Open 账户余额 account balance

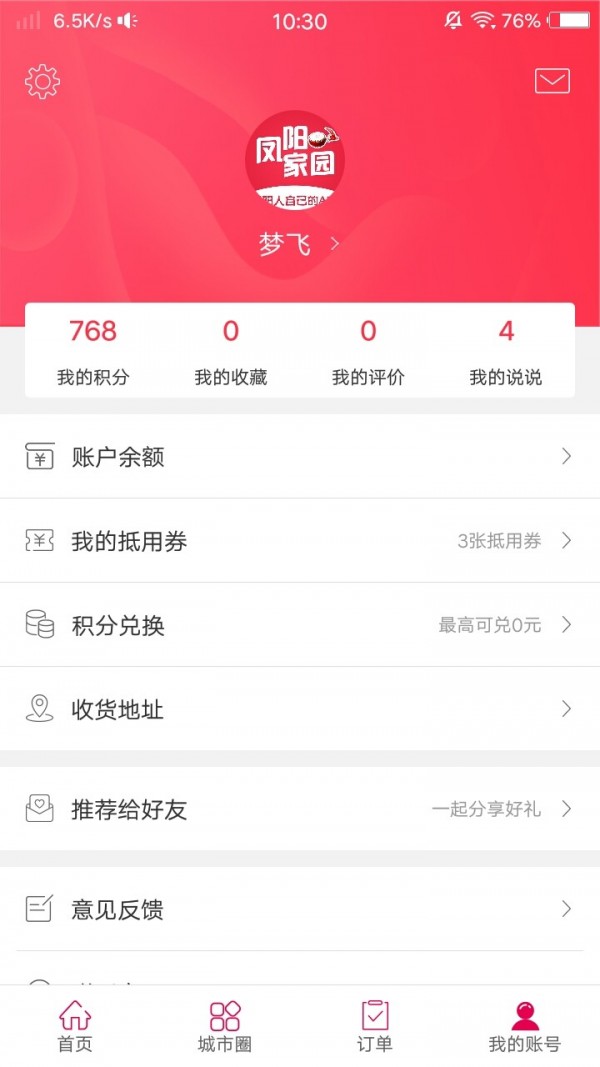(300, 457)
